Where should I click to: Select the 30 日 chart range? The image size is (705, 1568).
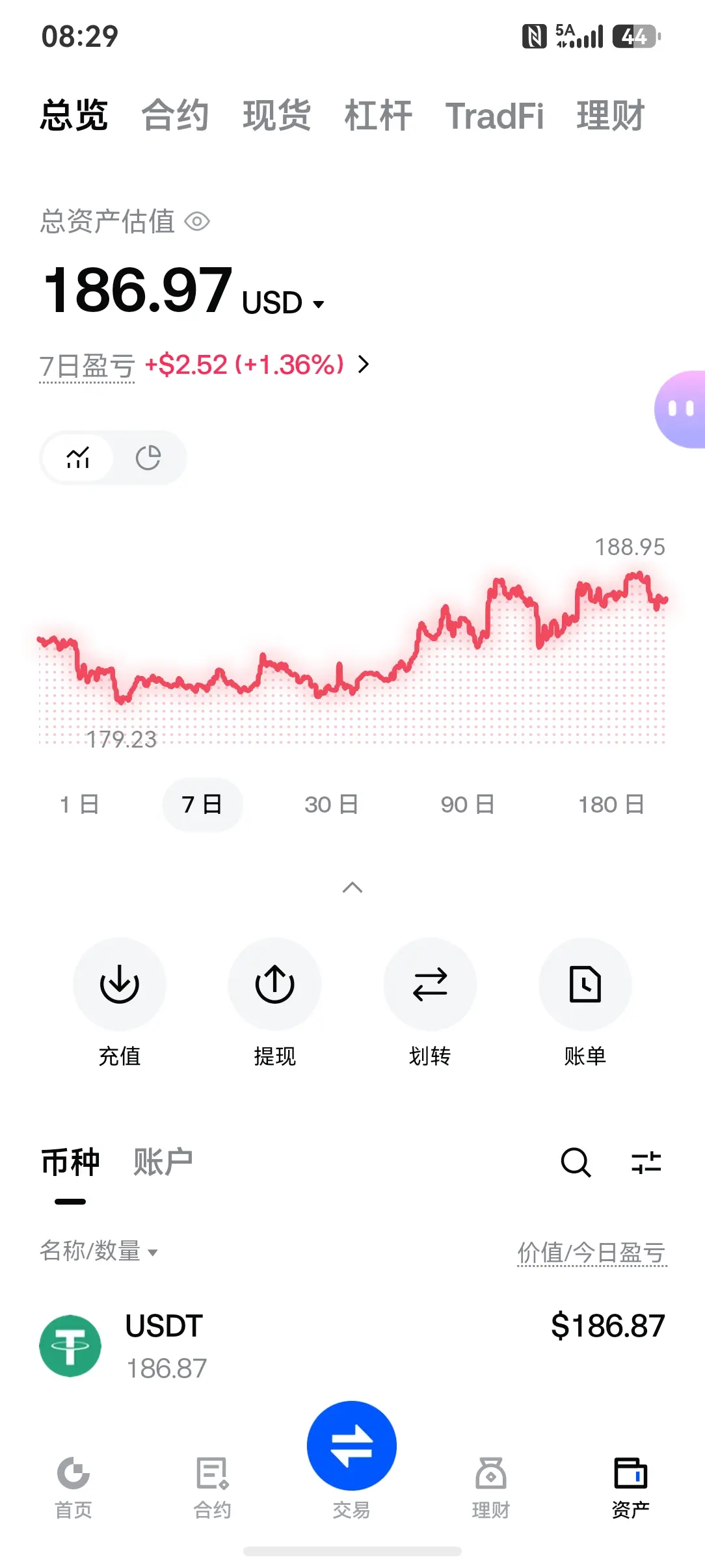[x=331, y=805]
